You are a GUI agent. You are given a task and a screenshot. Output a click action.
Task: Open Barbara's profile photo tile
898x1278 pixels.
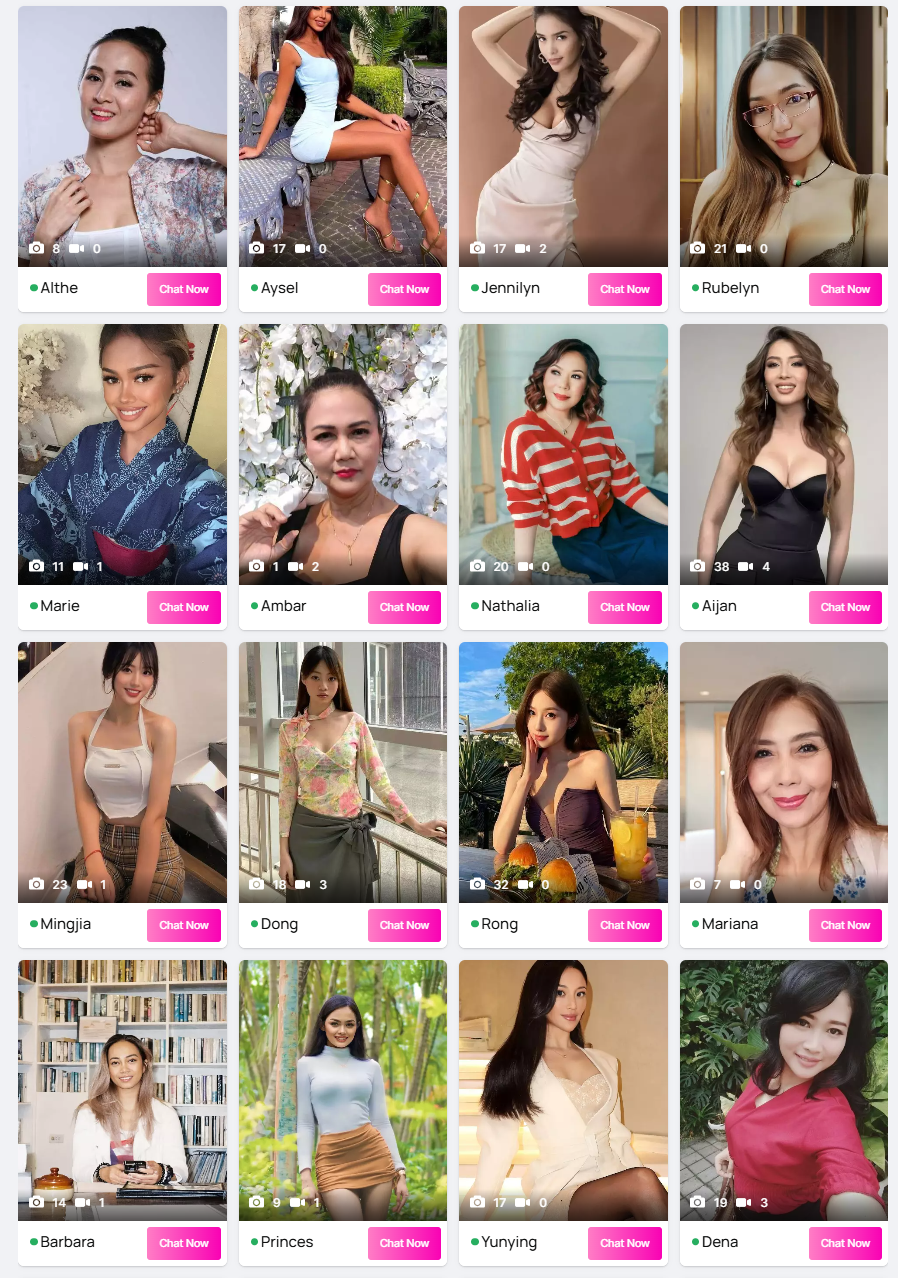(122, 1090)
